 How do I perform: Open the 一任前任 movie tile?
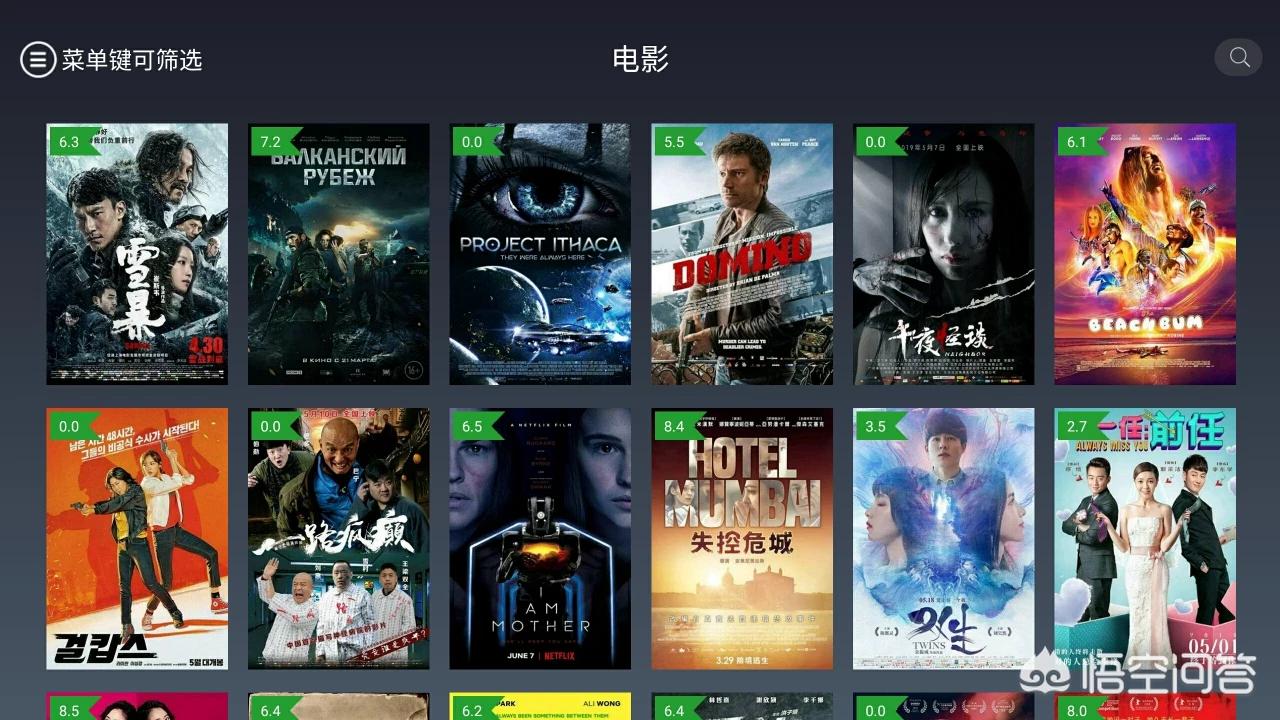tap(1145, 538)
